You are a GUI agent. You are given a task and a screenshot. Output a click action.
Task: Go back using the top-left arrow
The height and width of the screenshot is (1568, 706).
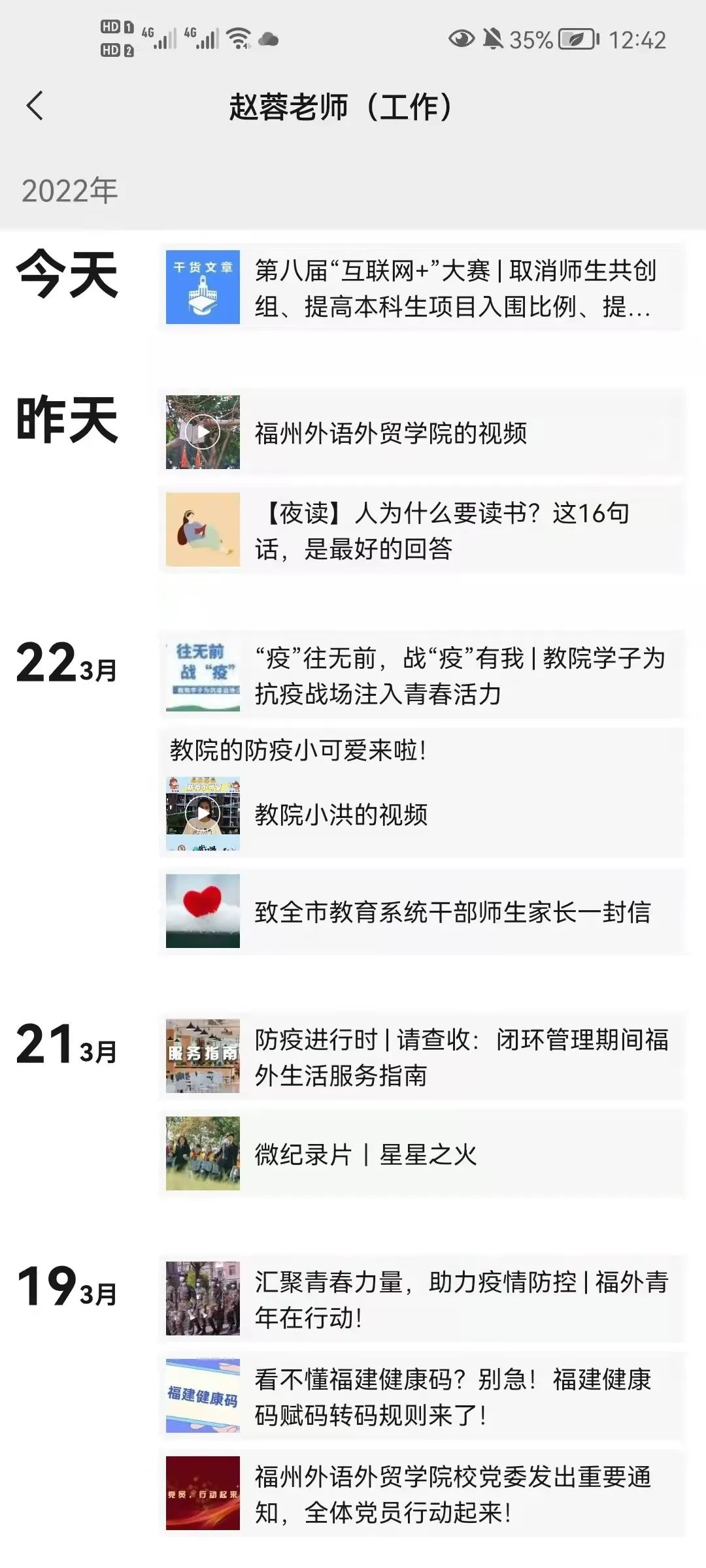(35, 106)
